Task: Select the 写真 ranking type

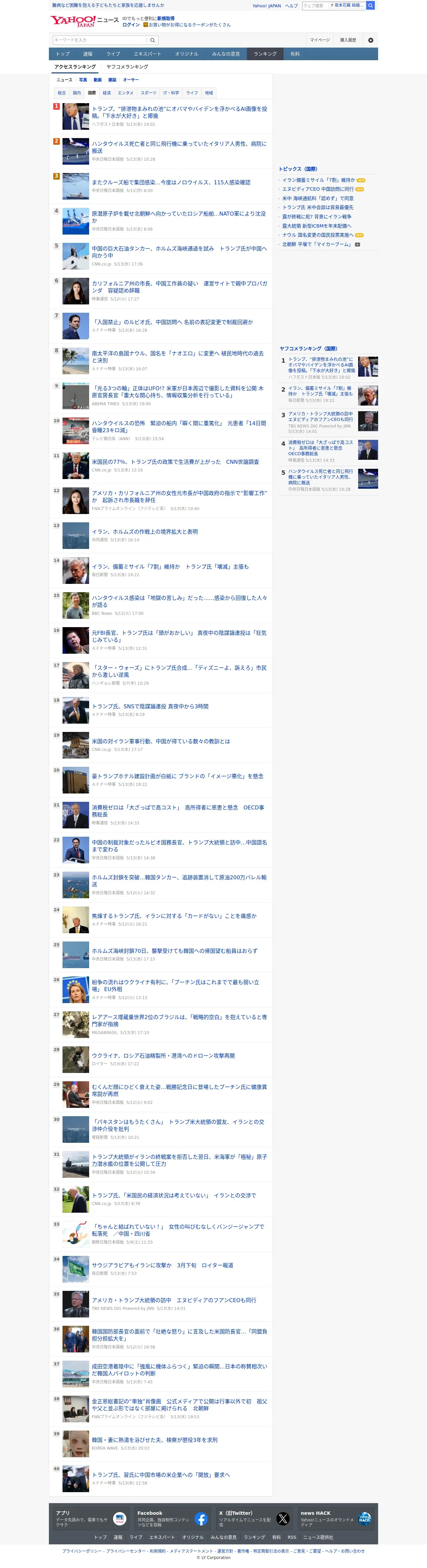Action: pos(83,80)
